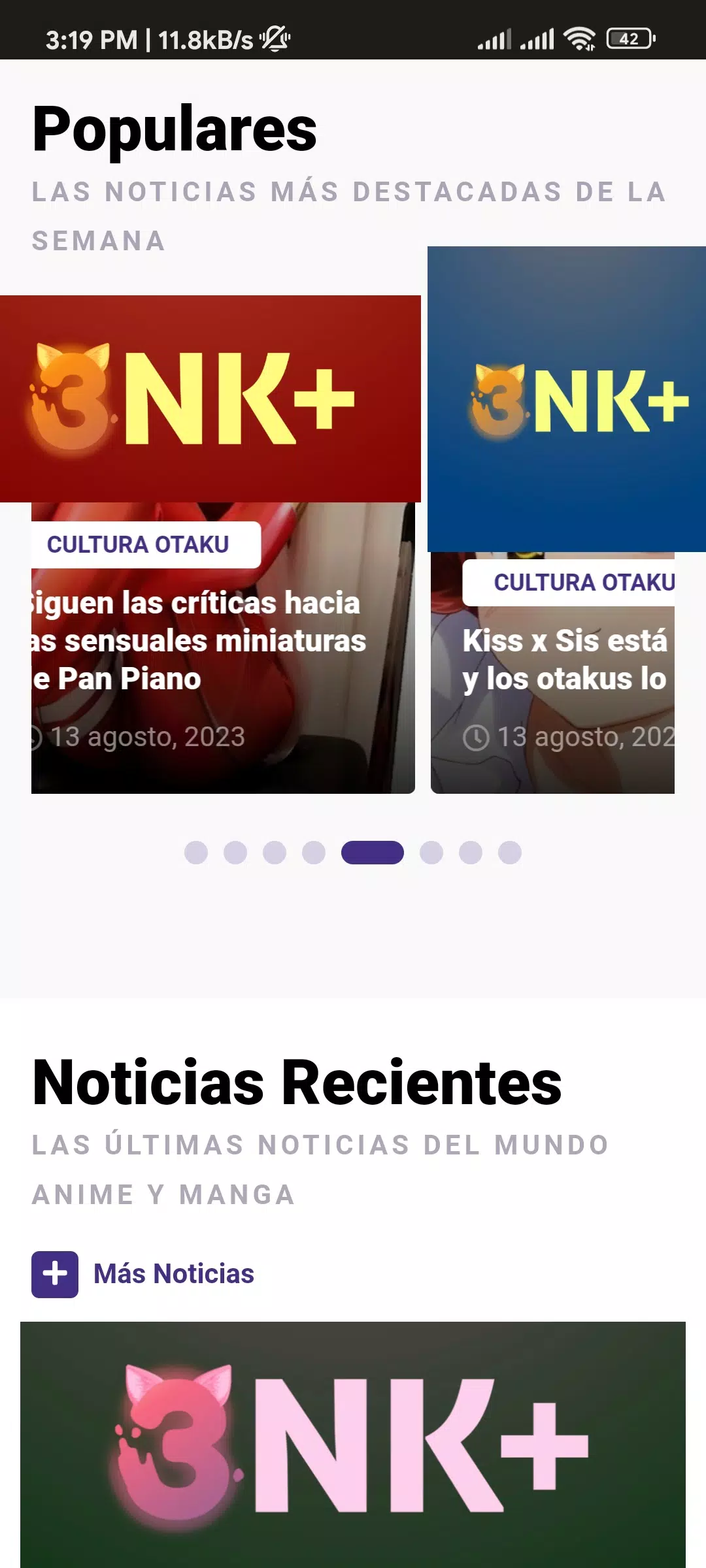Jump to the first Populares carousel dot
The image size is (706, 1568).
(x=196, y=853)
